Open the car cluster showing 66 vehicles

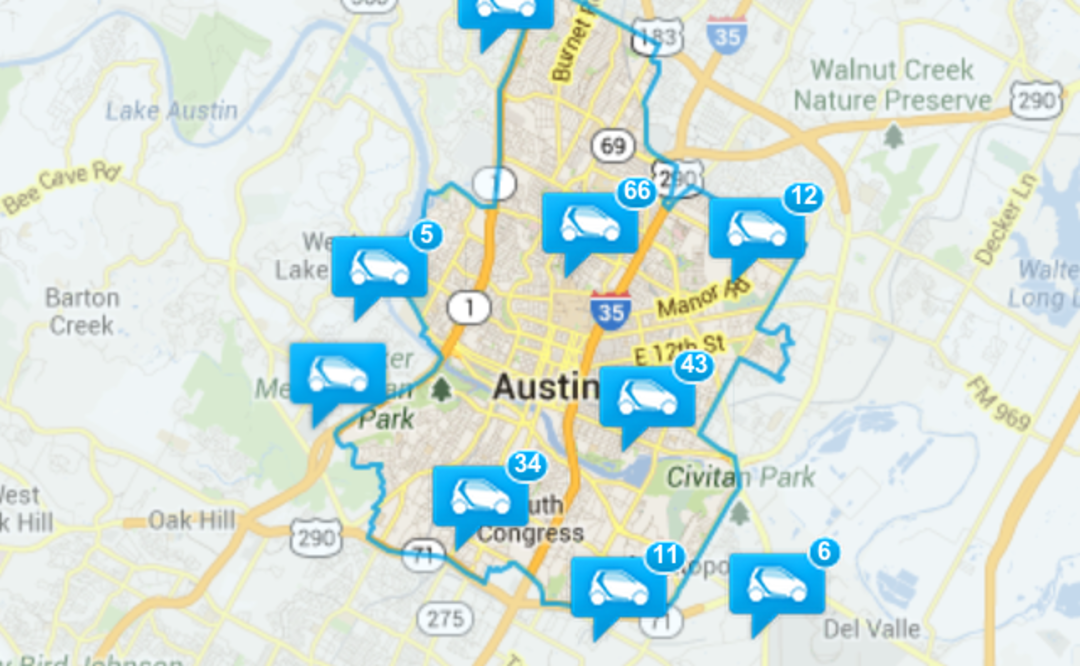(589, 223)
